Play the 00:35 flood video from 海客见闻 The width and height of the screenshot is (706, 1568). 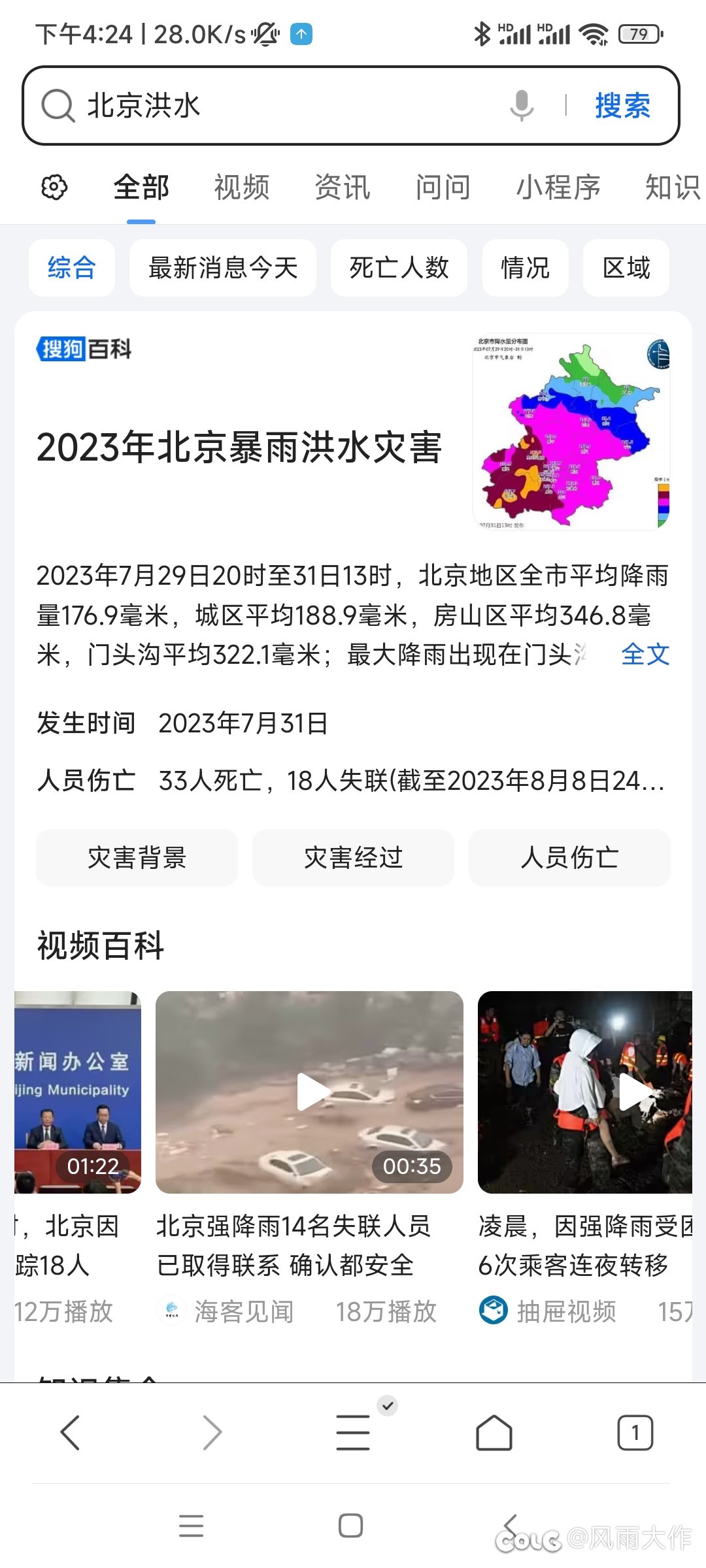click(309, 1092)
